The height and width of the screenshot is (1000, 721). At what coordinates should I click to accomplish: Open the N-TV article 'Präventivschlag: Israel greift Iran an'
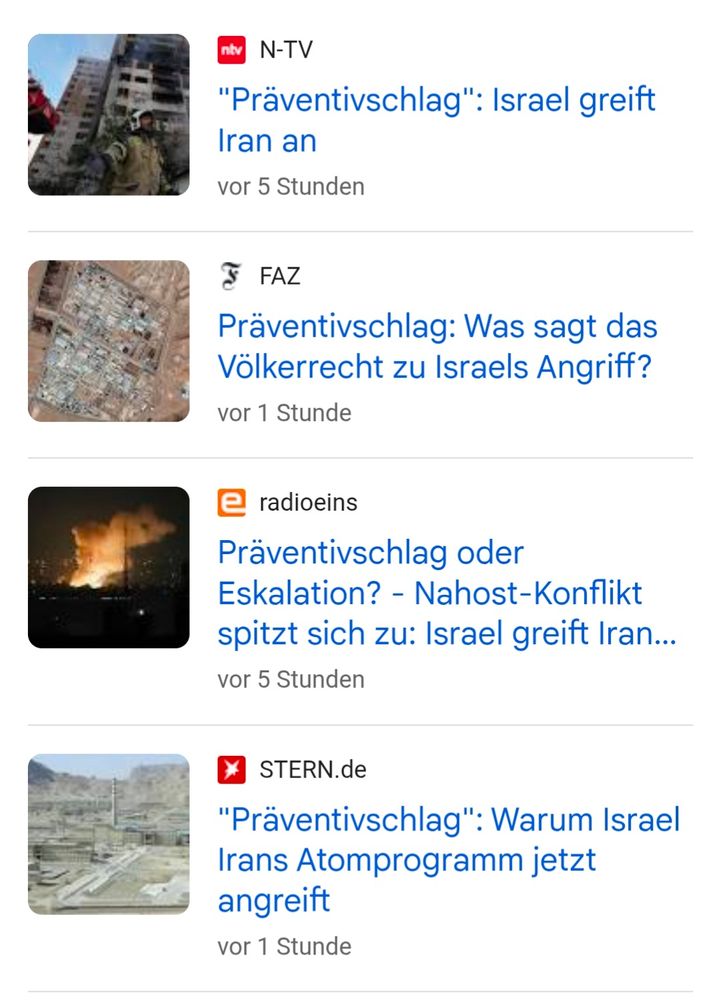point(437,120)
